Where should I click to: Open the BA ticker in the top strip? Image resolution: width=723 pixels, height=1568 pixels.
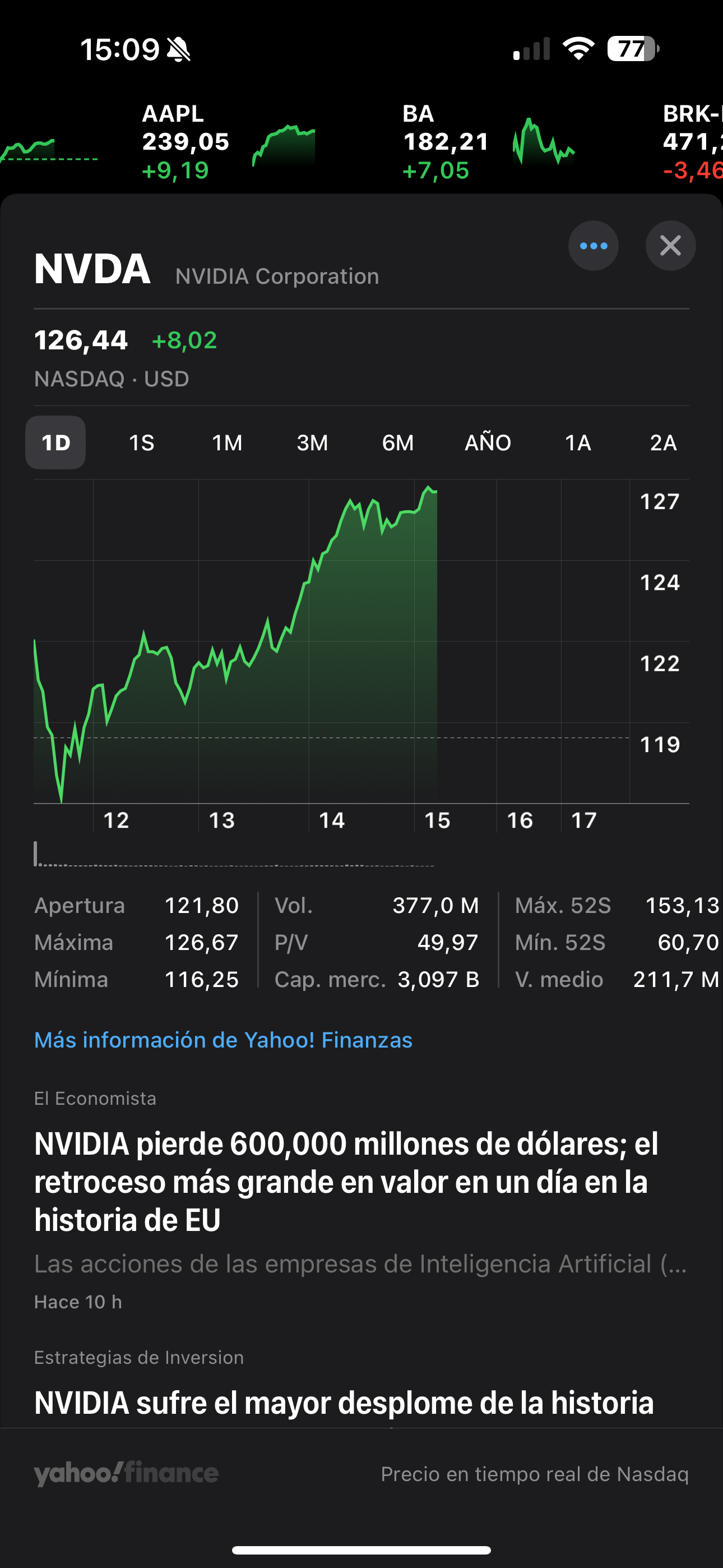[x=487, y=142]
